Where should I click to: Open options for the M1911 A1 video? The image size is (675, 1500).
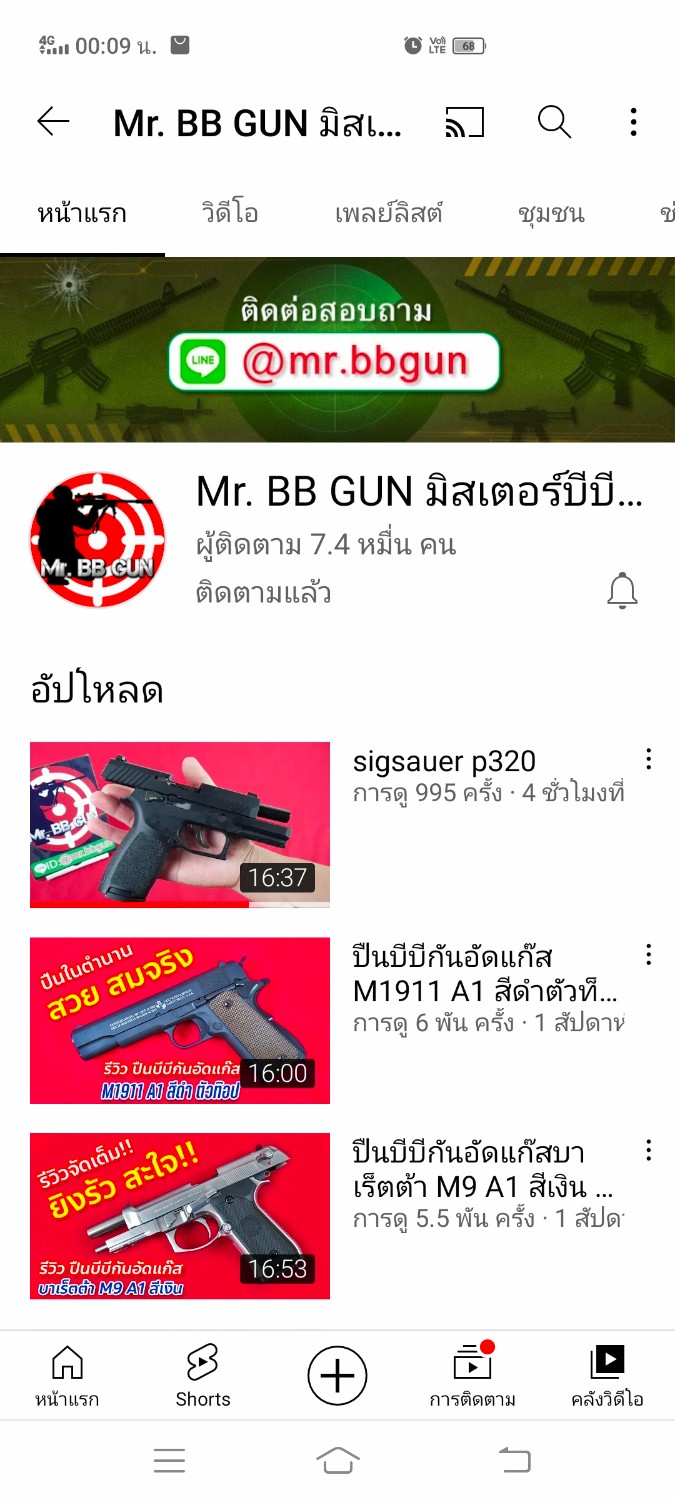648,955
